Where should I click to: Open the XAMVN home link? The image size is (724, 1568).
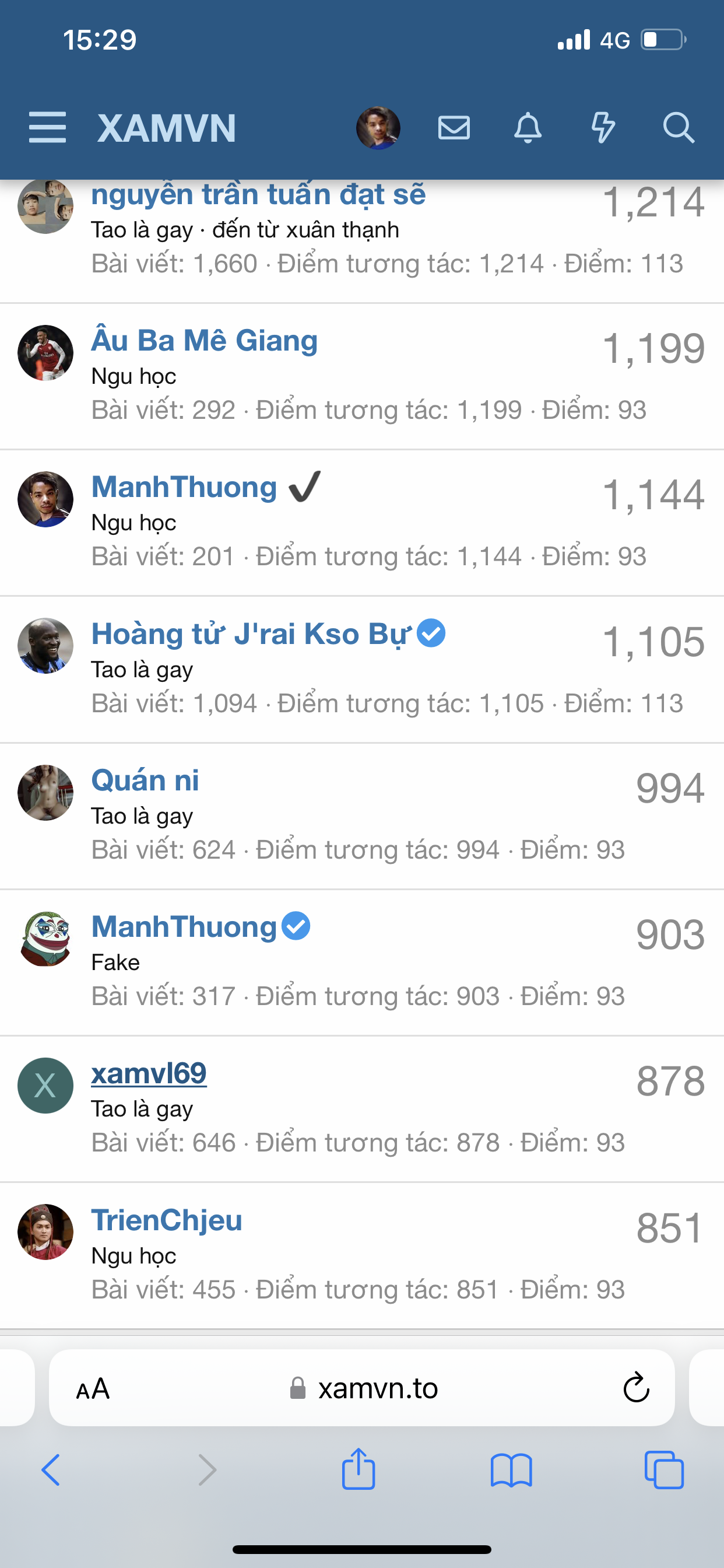(166, 128)
